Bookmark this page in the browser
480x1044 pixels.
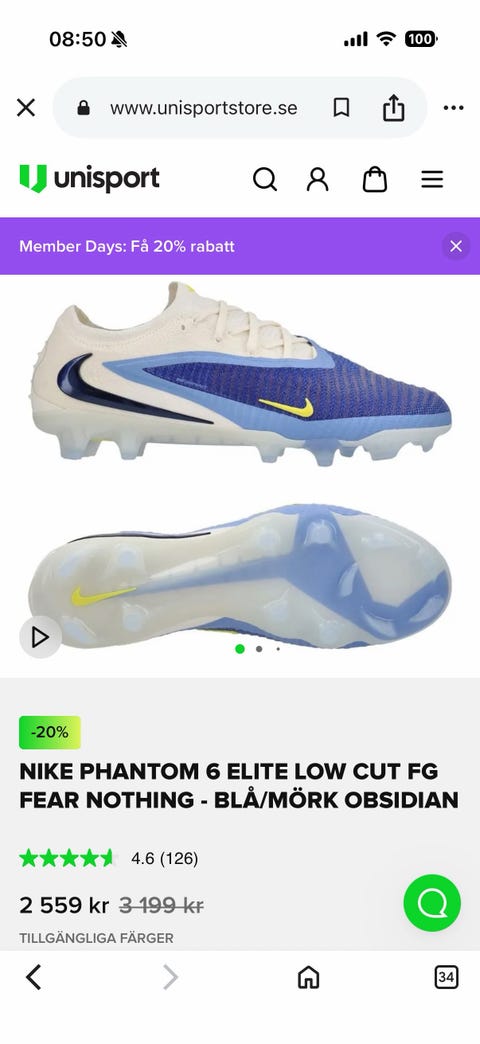click(341, 107)
